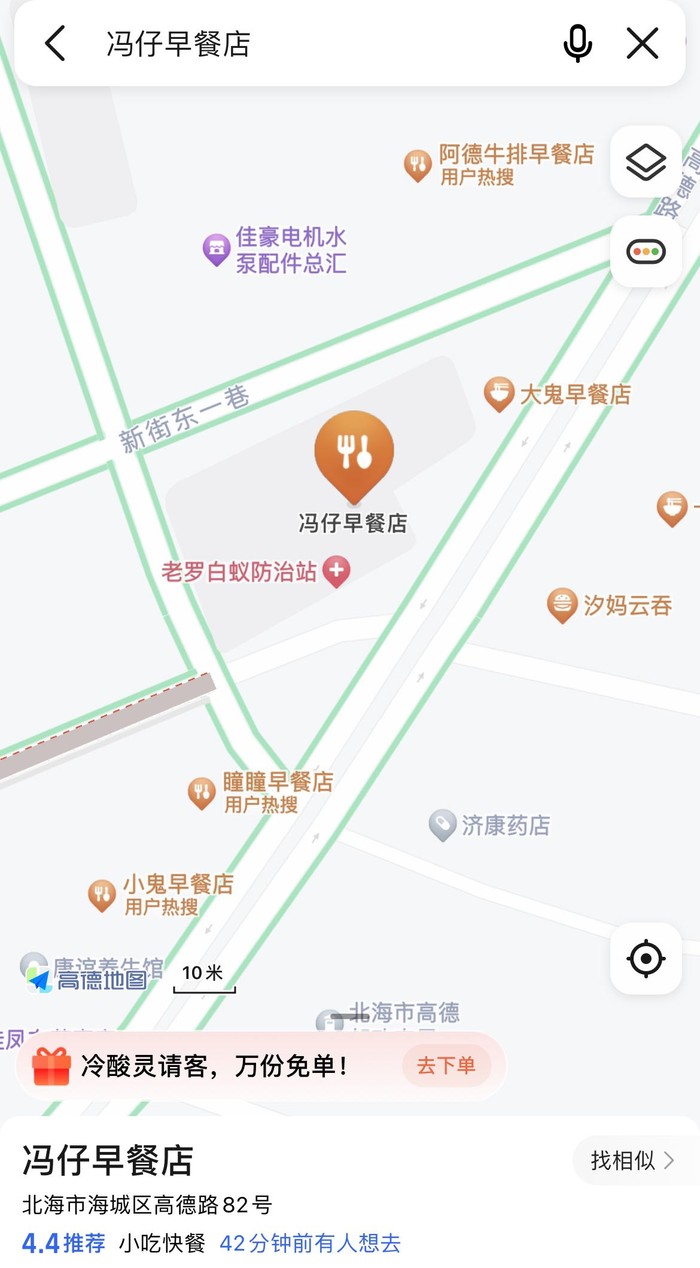
Task: Go back using the arrow icon
Action: click(55, 43)
